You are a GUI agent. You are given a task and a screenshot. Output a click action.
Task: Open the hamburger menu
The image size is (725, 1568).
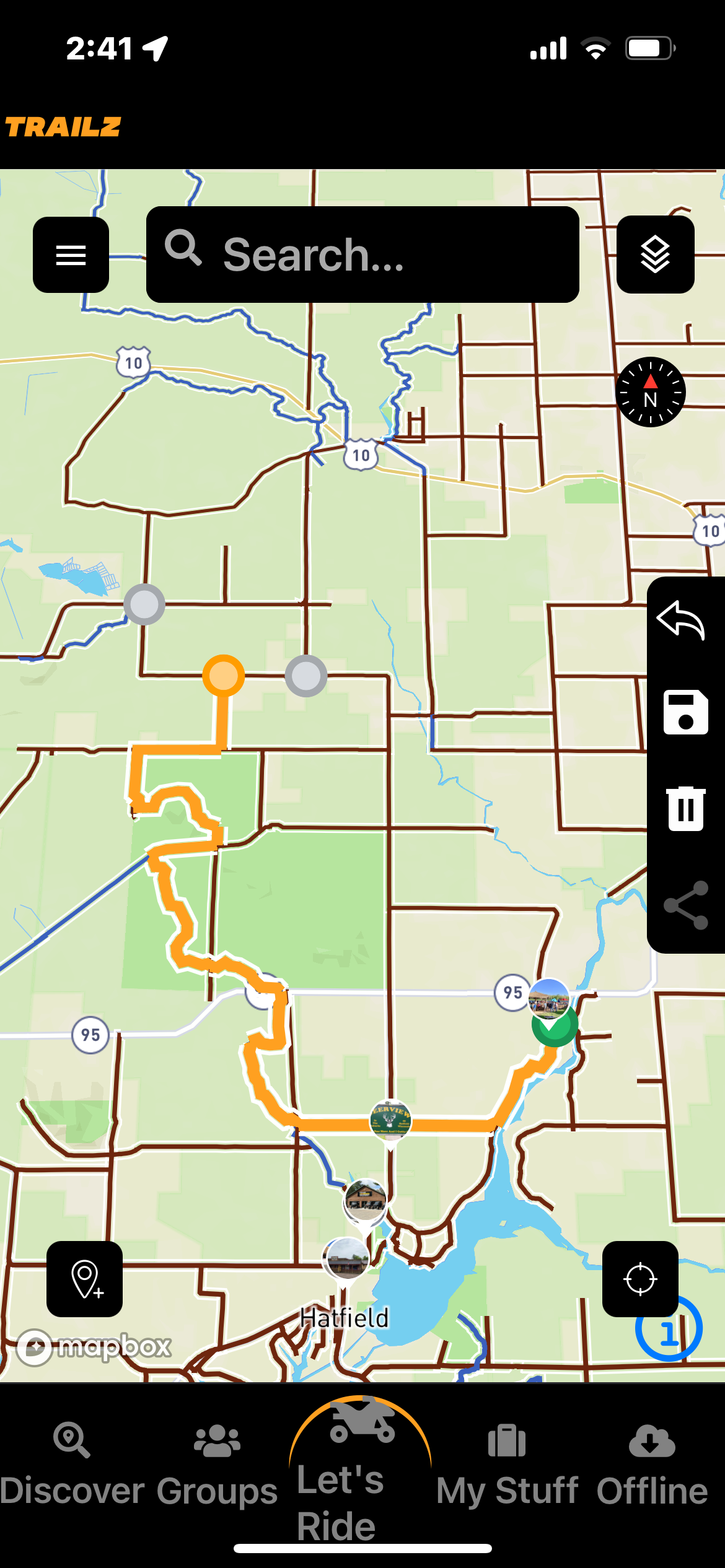point(71,255)
